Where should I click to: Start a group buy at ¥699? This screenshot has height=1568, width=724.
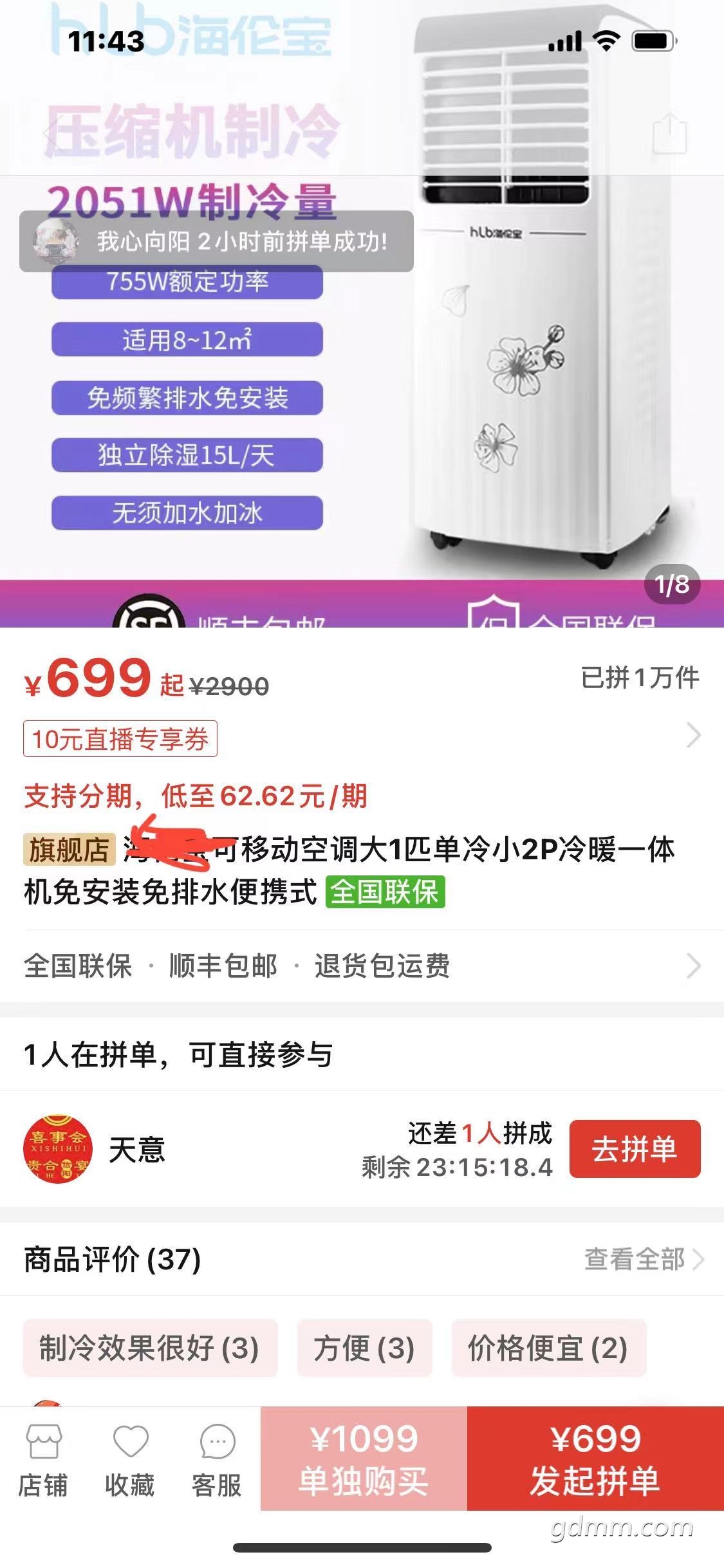click(595, 1459)
